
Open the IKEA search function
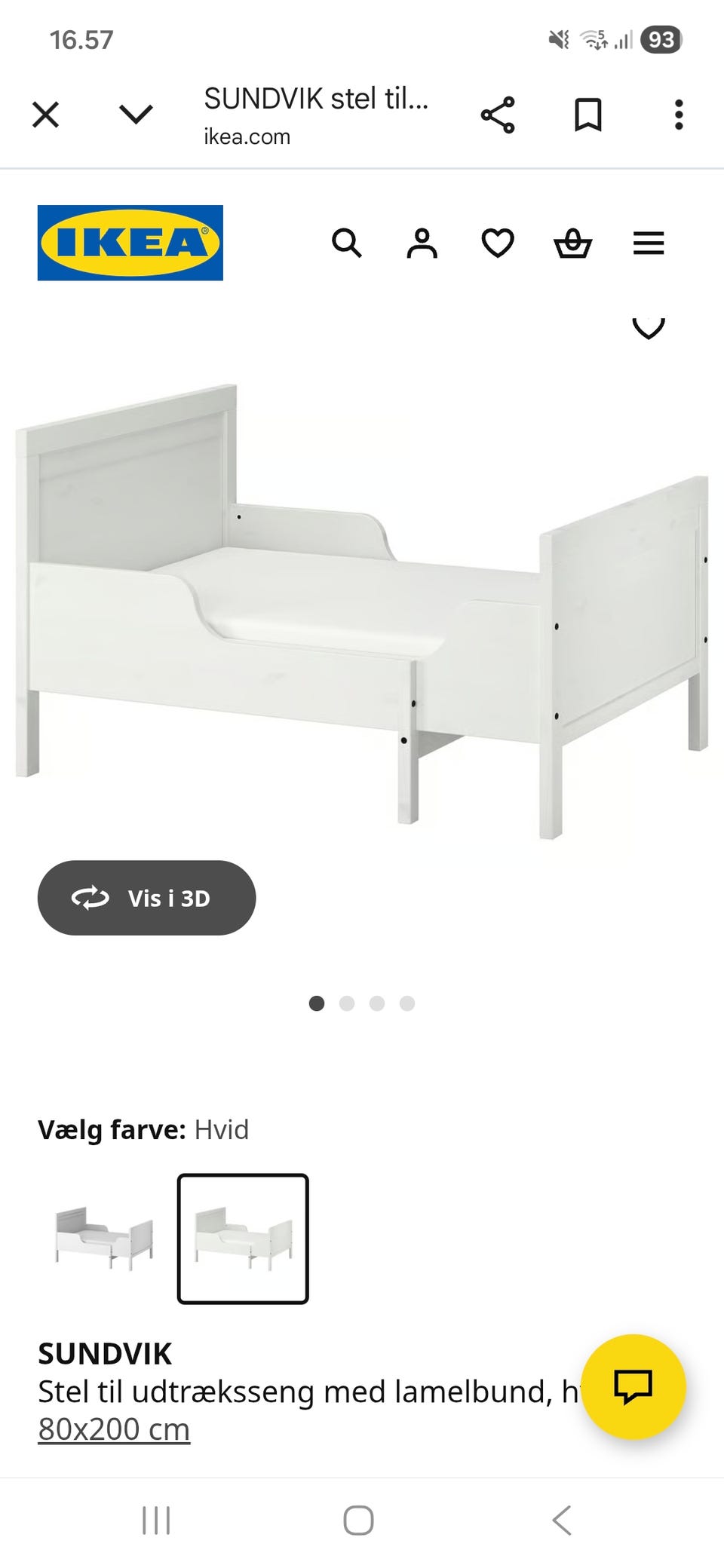pos(348,243)
